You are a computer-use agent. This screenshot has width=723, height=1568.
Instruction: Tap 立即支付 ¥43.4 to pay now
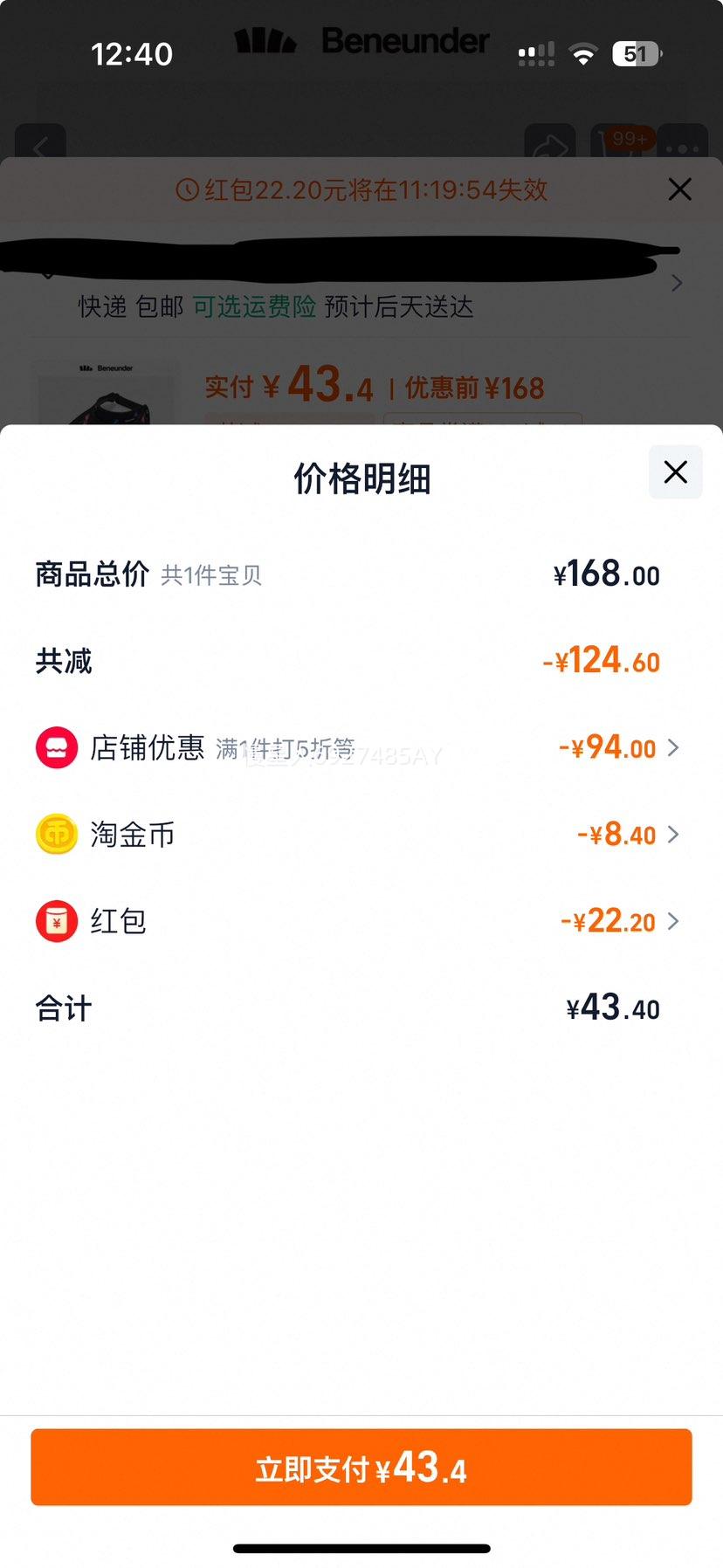(361, 1467)
